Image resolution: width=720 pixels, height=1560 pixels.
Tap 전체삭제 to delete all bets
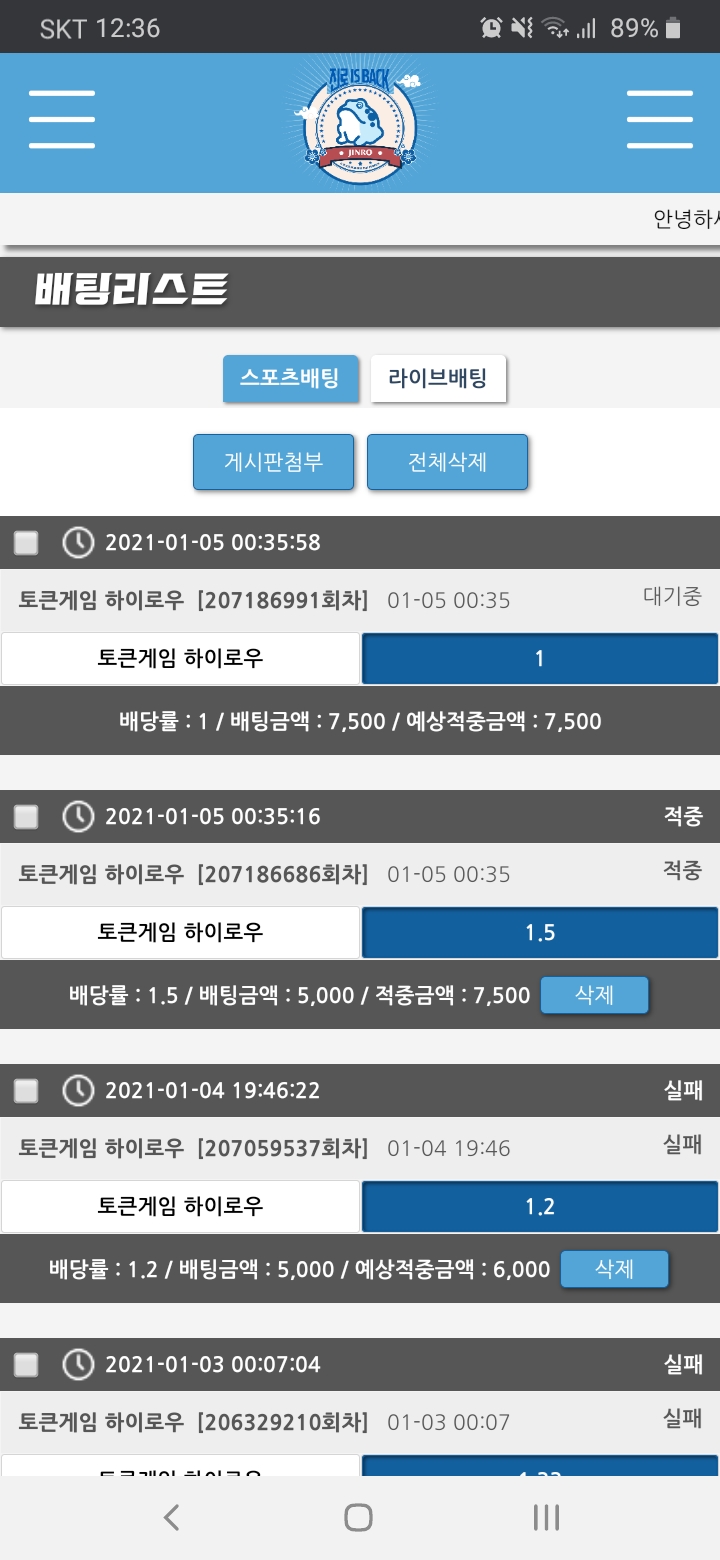click(447, 462)
